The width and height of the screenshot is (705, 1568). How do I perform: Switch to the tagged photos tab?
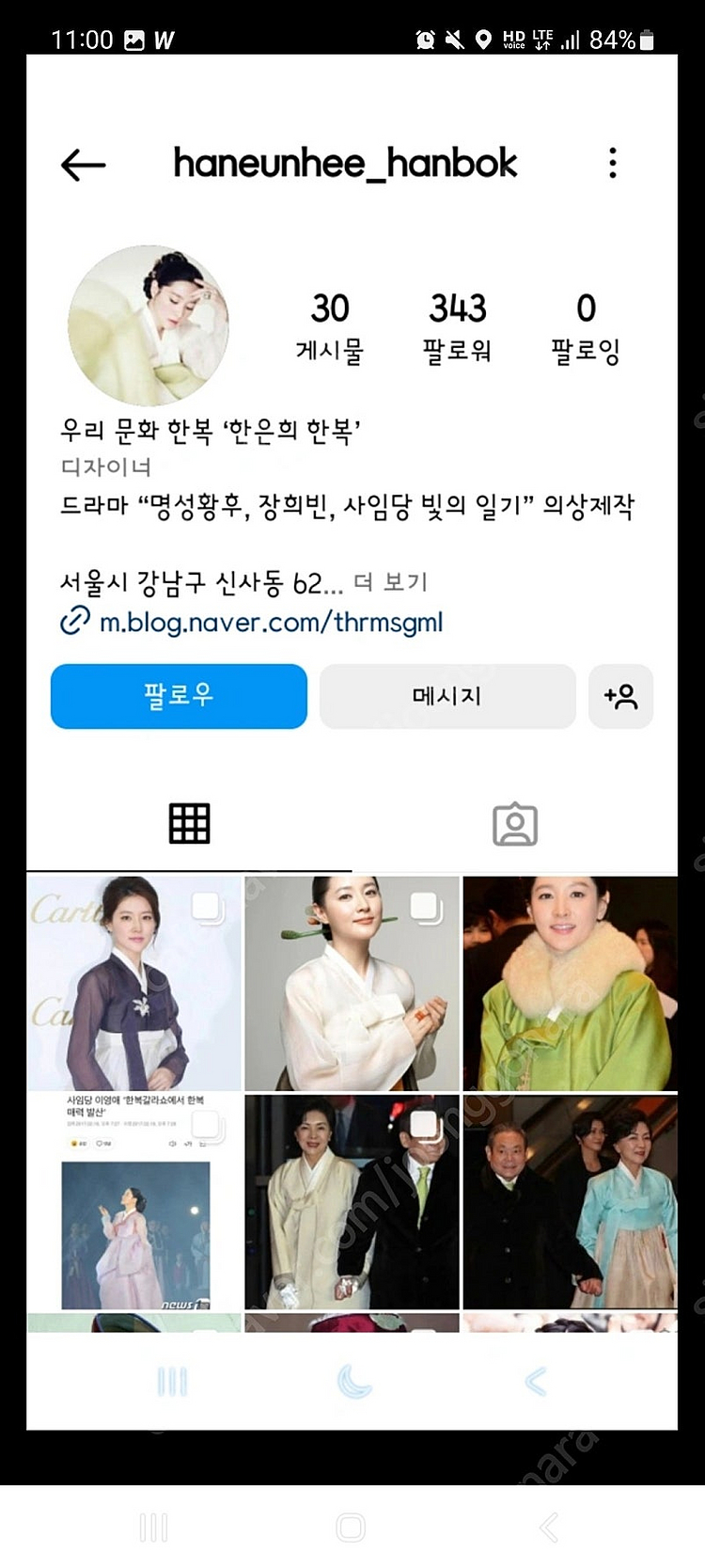515,824
